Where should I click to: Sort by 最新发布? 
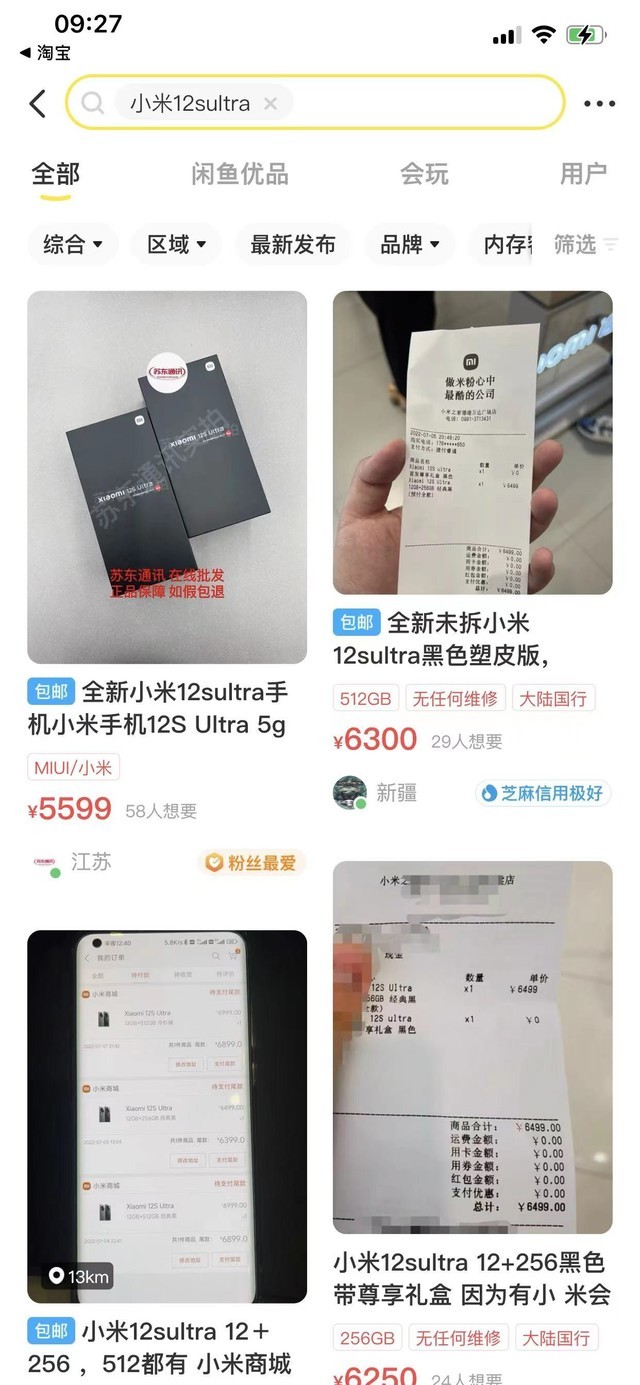[293, 245]
